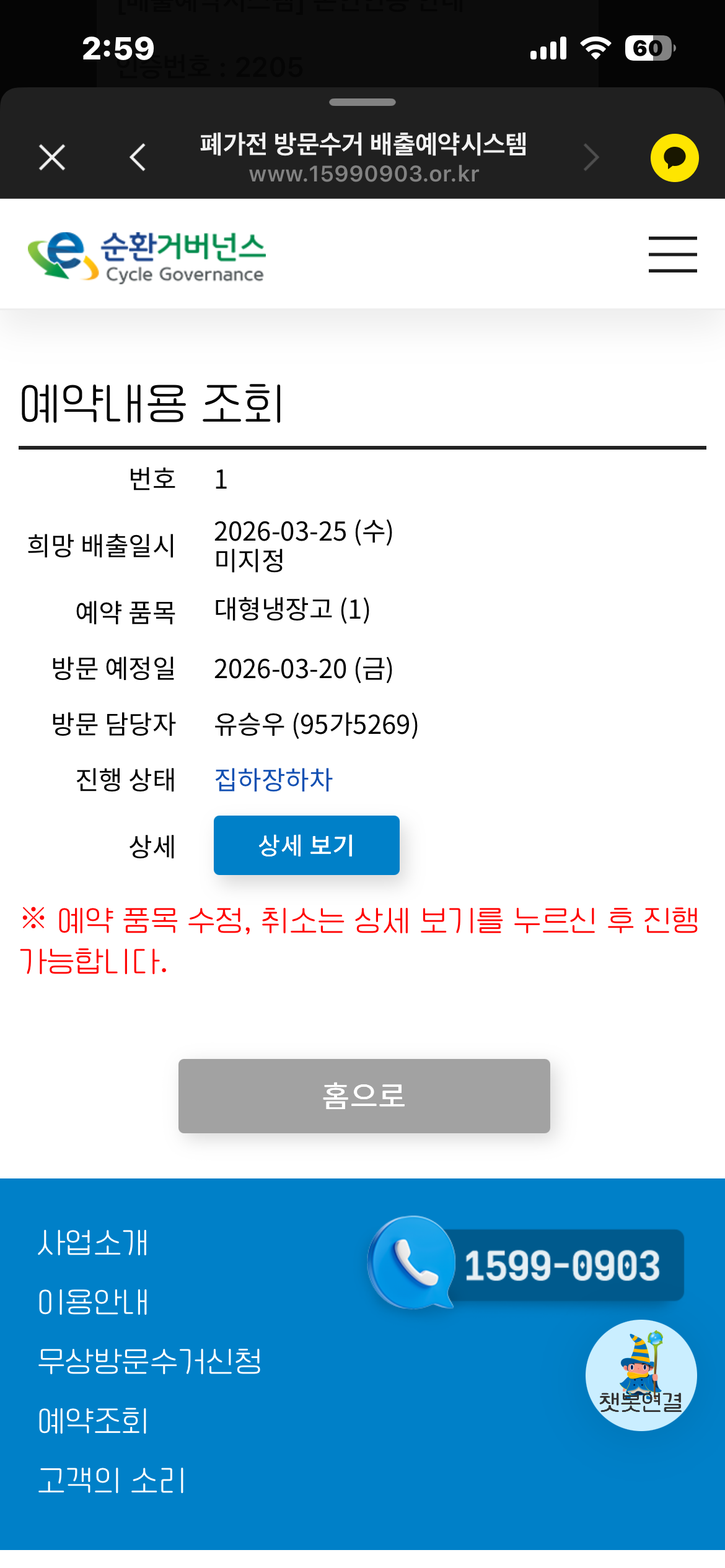Tap the forward arrow in browser bar
The width and height of the screenshot is (725, 1568).
591,157
